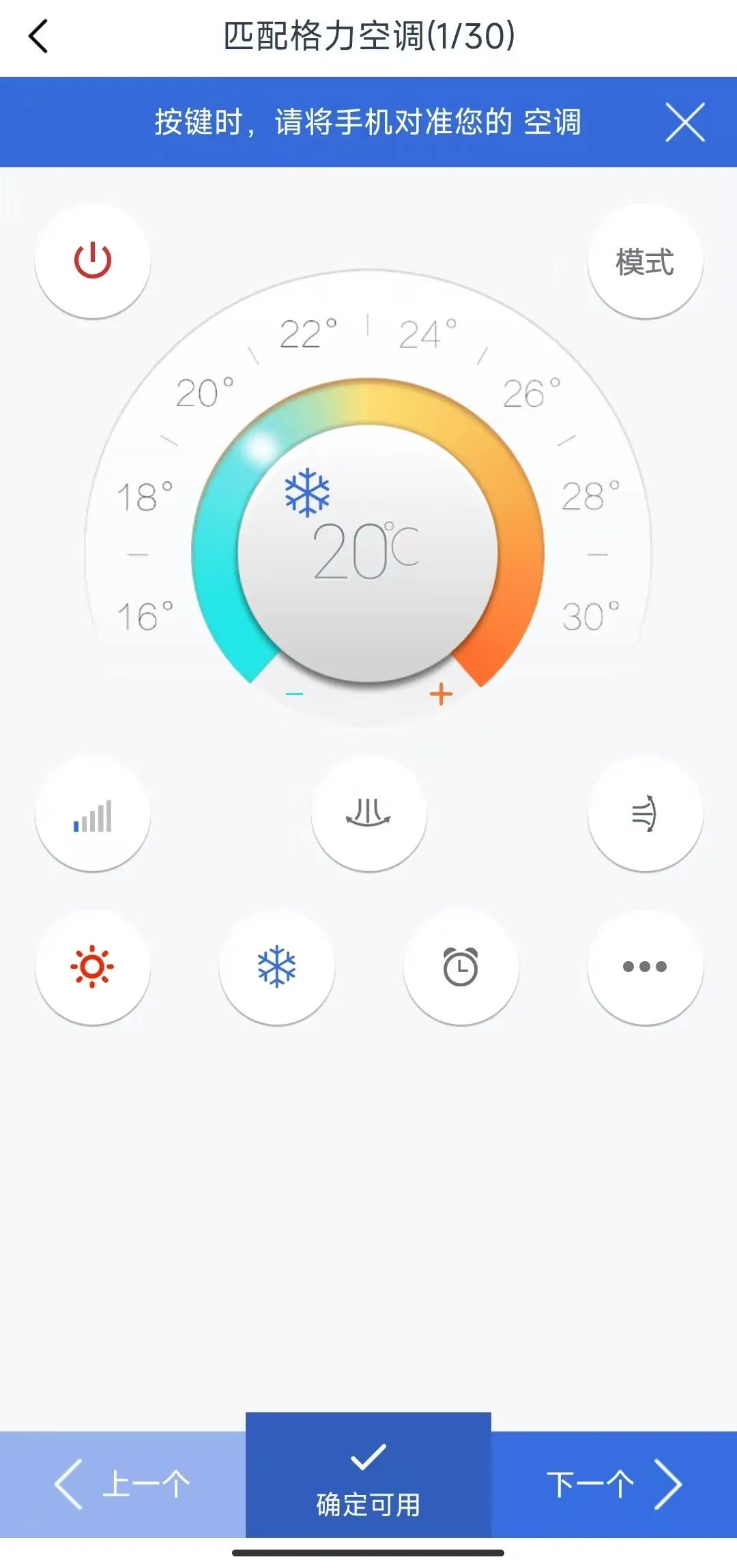Confirm this remote works with 确定可用

(369, 1477)
